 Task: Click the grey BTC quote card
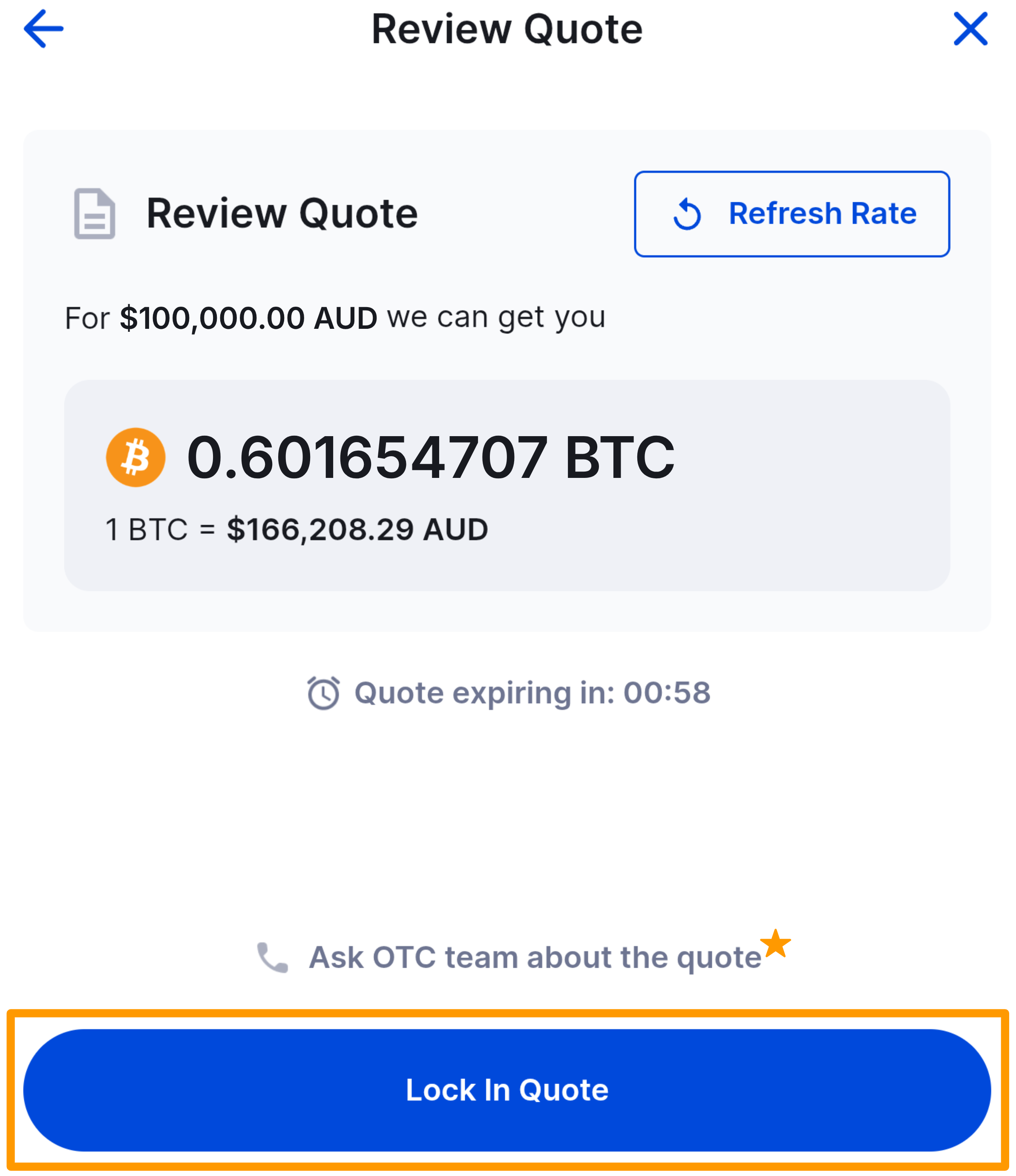coord(508,485)
